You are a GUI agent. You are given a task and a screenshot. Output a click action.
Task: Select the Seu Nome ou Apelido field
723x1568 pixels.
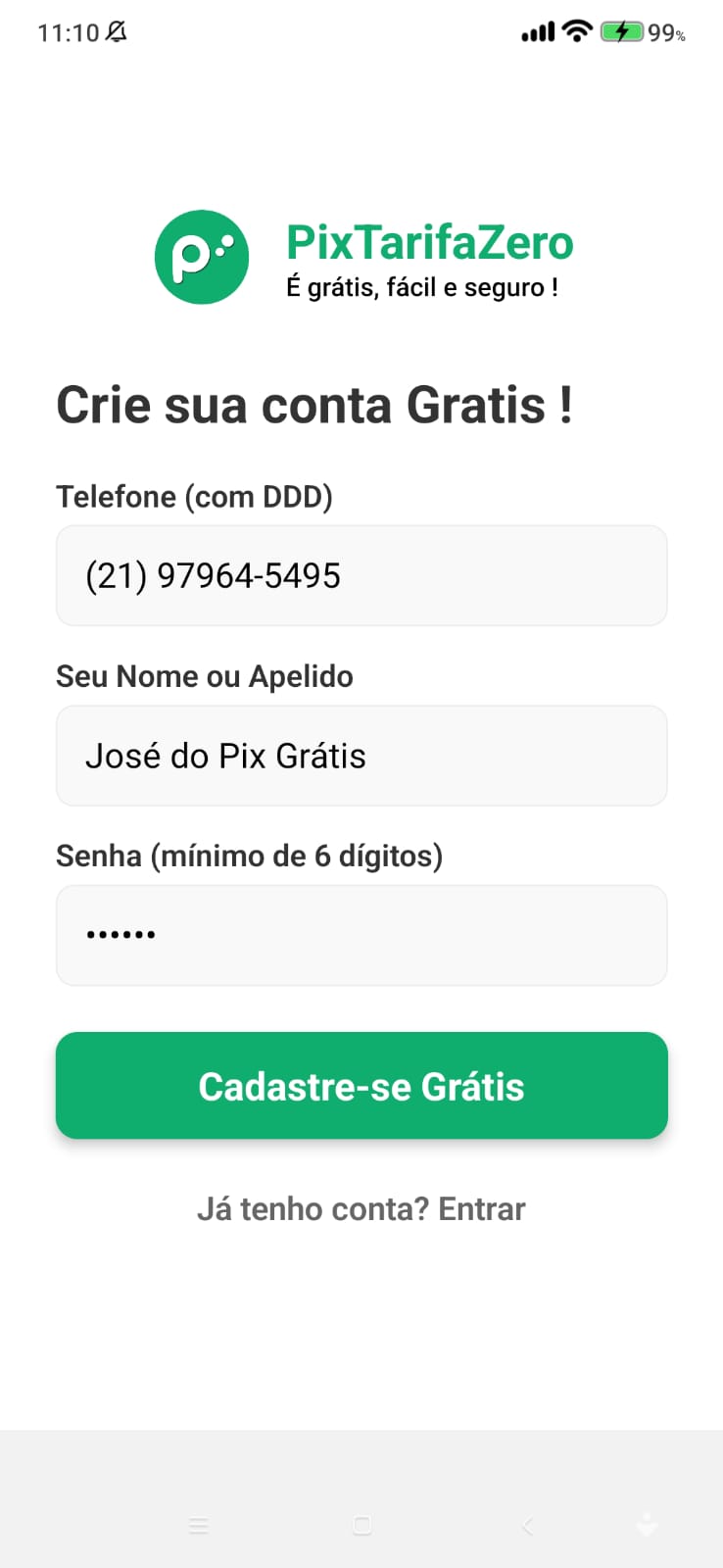[361, 756]
